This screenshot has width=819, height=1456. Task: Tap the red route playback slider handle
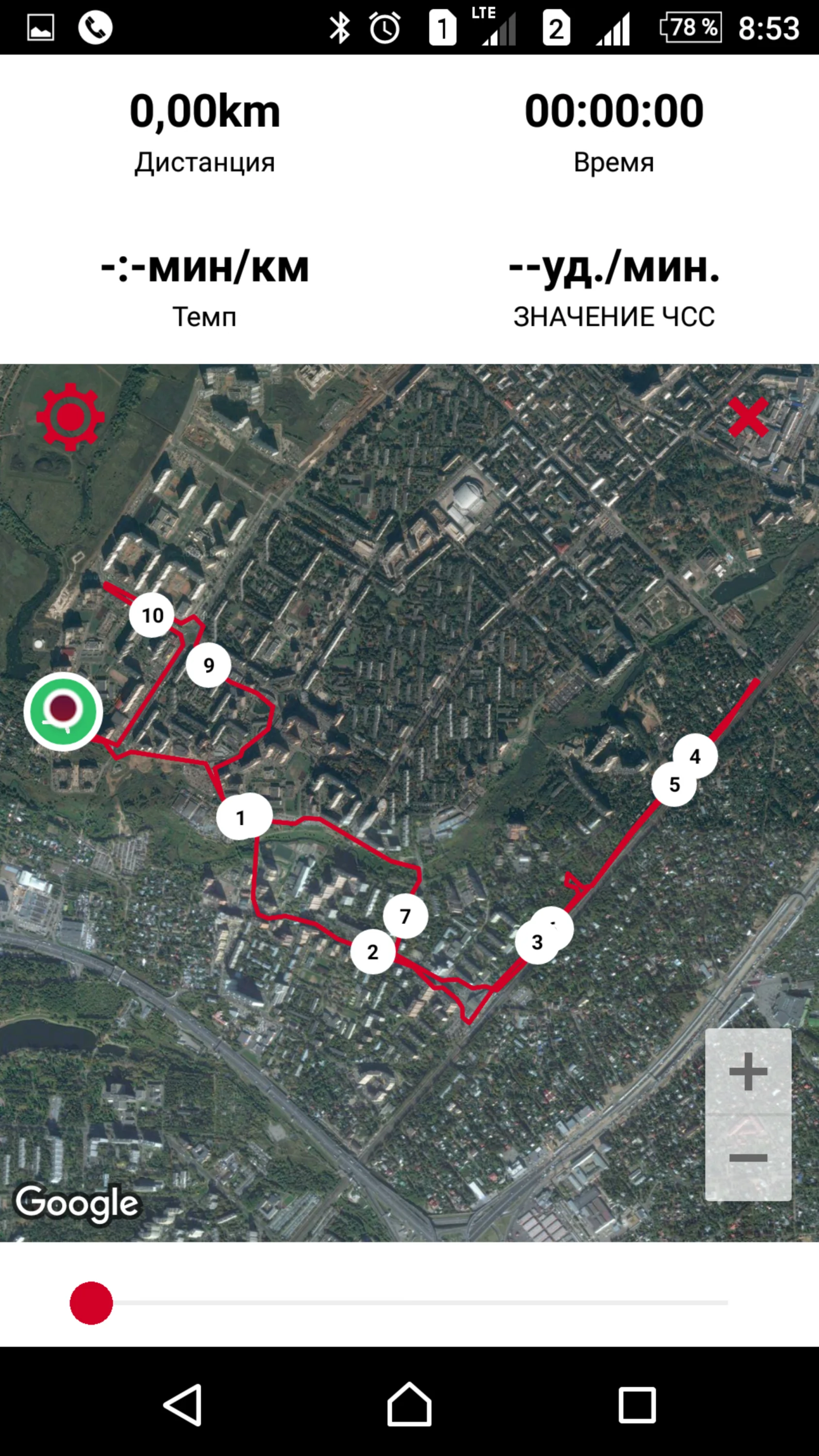91,1303
